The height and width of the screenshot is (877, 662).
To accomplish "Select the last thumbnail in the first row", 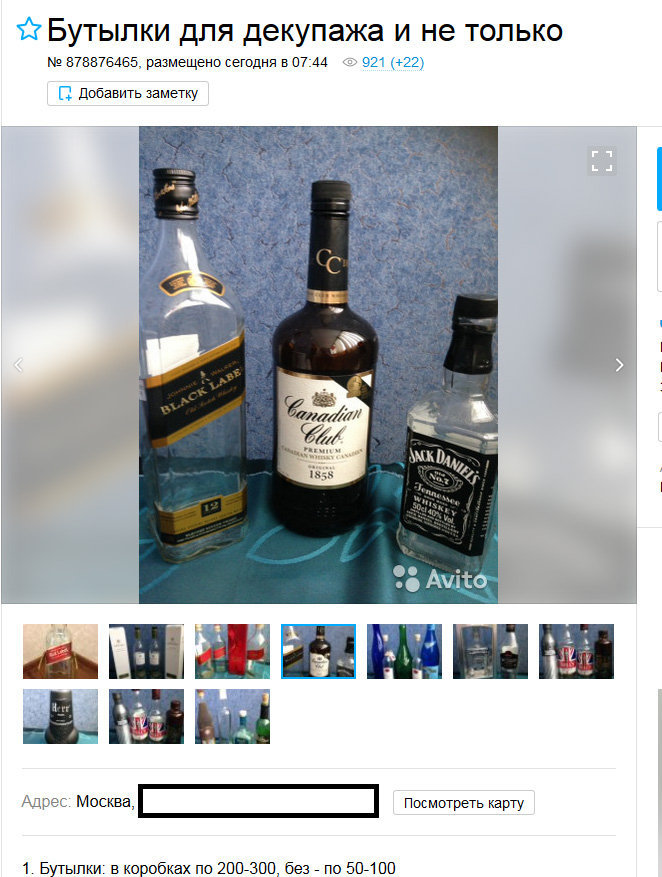I will [x=576, y=651].
